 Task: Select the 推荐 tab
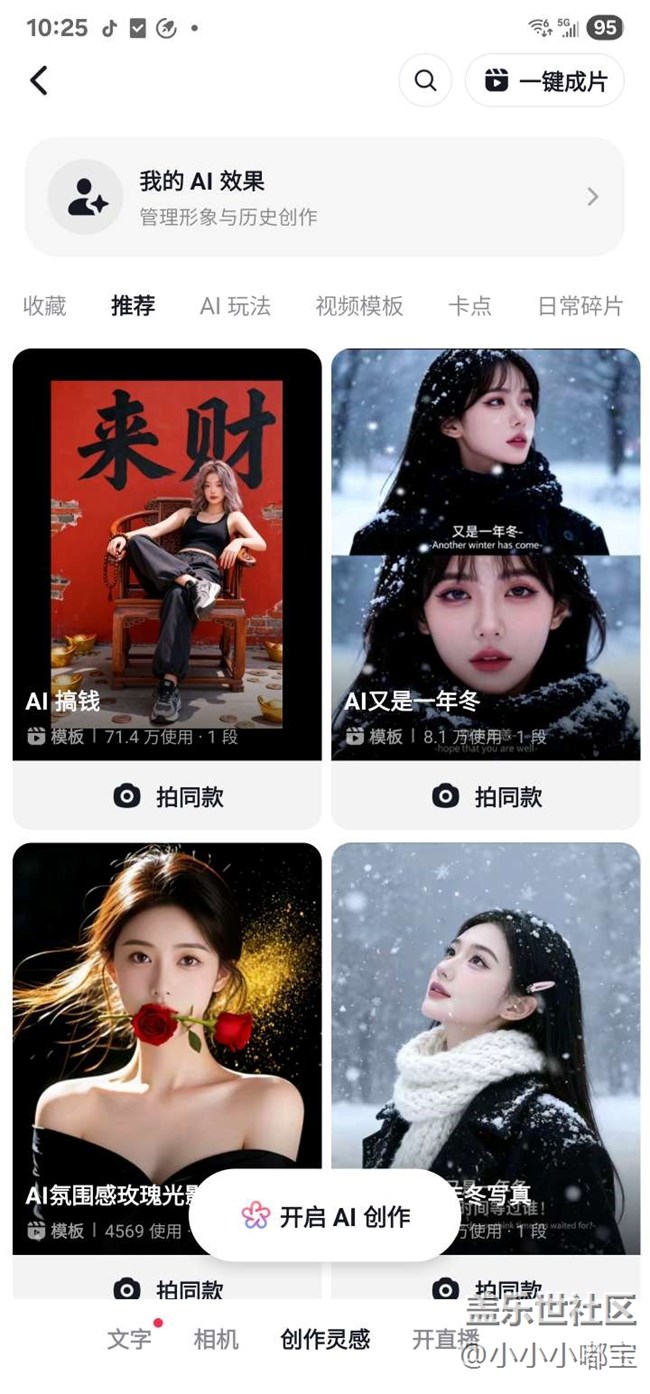(x=133, y=306)
